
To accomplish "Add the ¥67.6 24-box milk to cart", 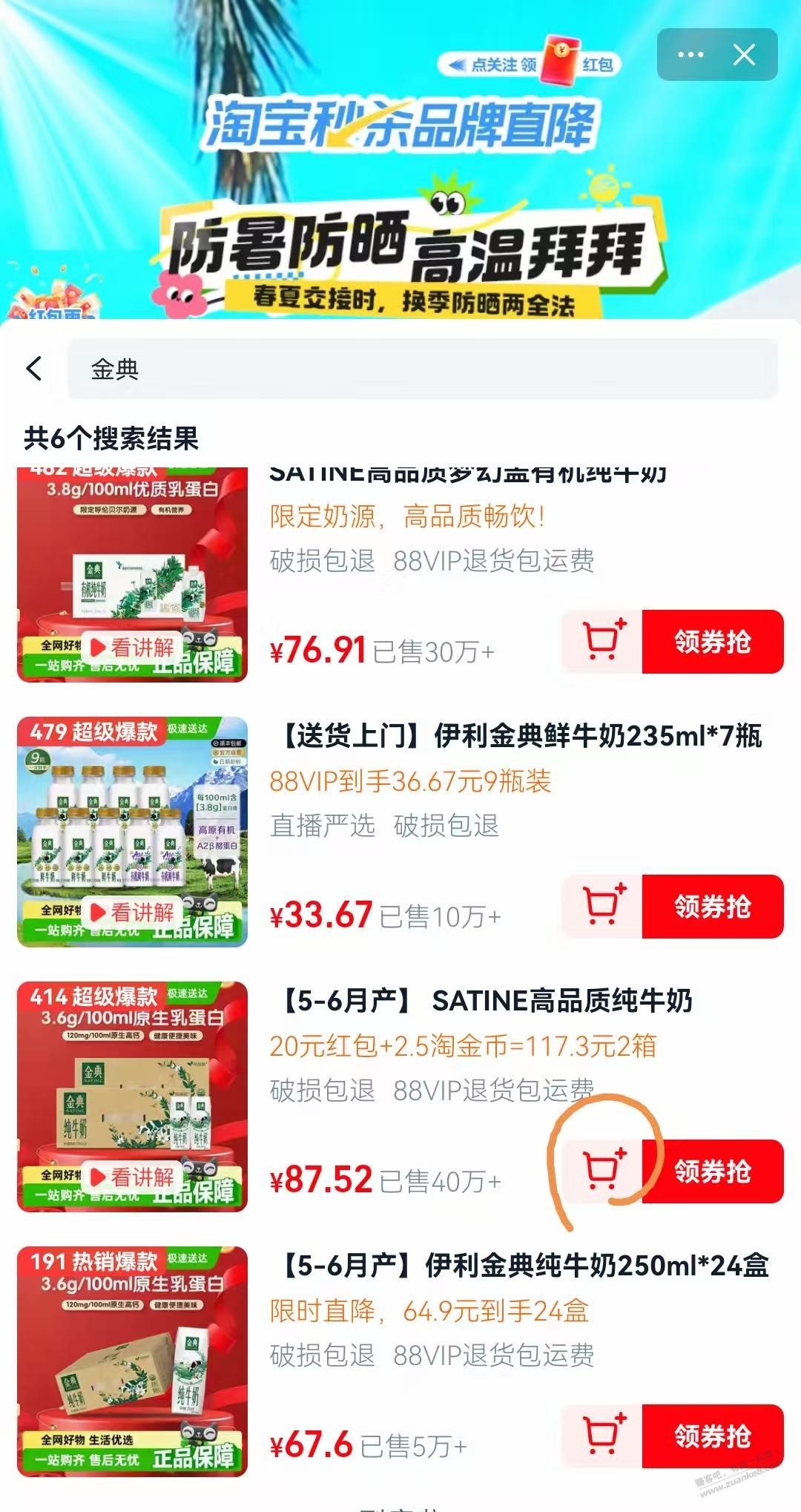I will (x=602, y=1436).
